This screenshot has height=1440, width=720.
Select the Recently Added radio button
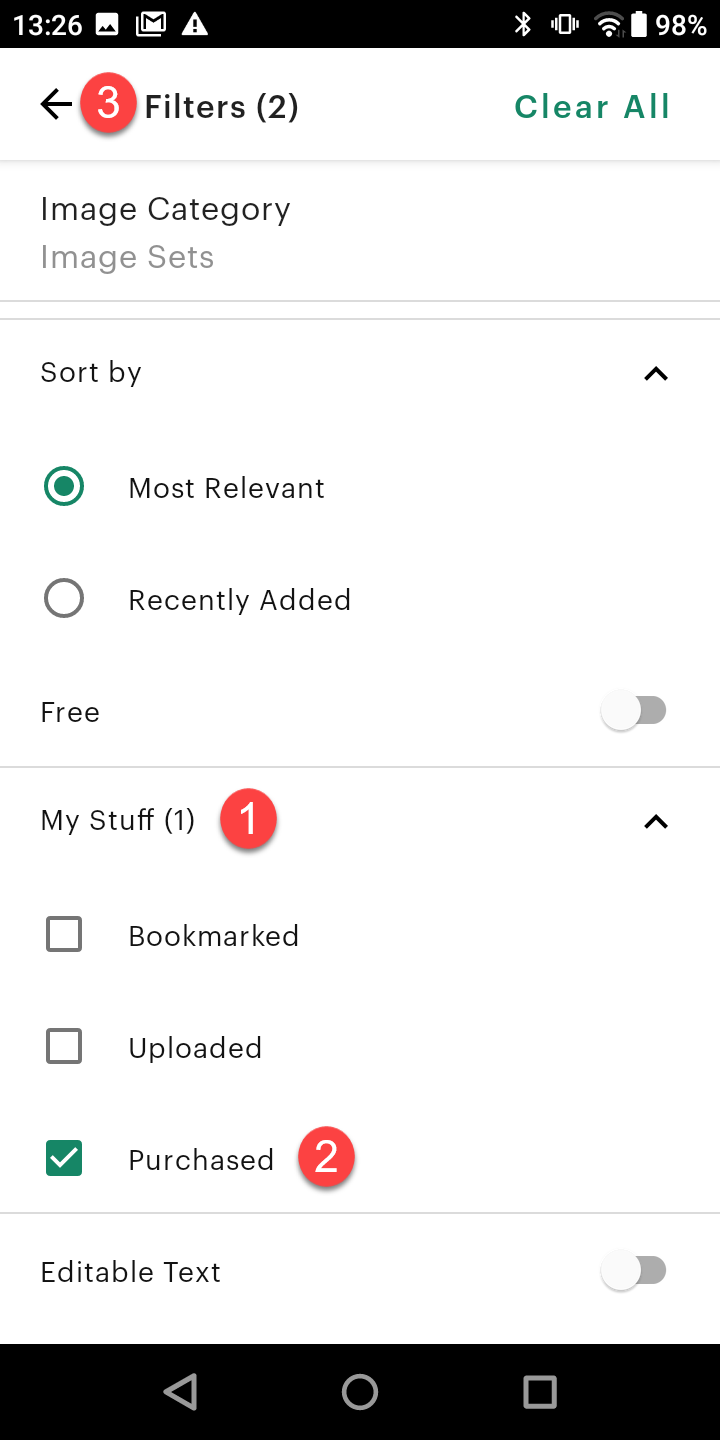pyautogui.click(x=64, y=598)
